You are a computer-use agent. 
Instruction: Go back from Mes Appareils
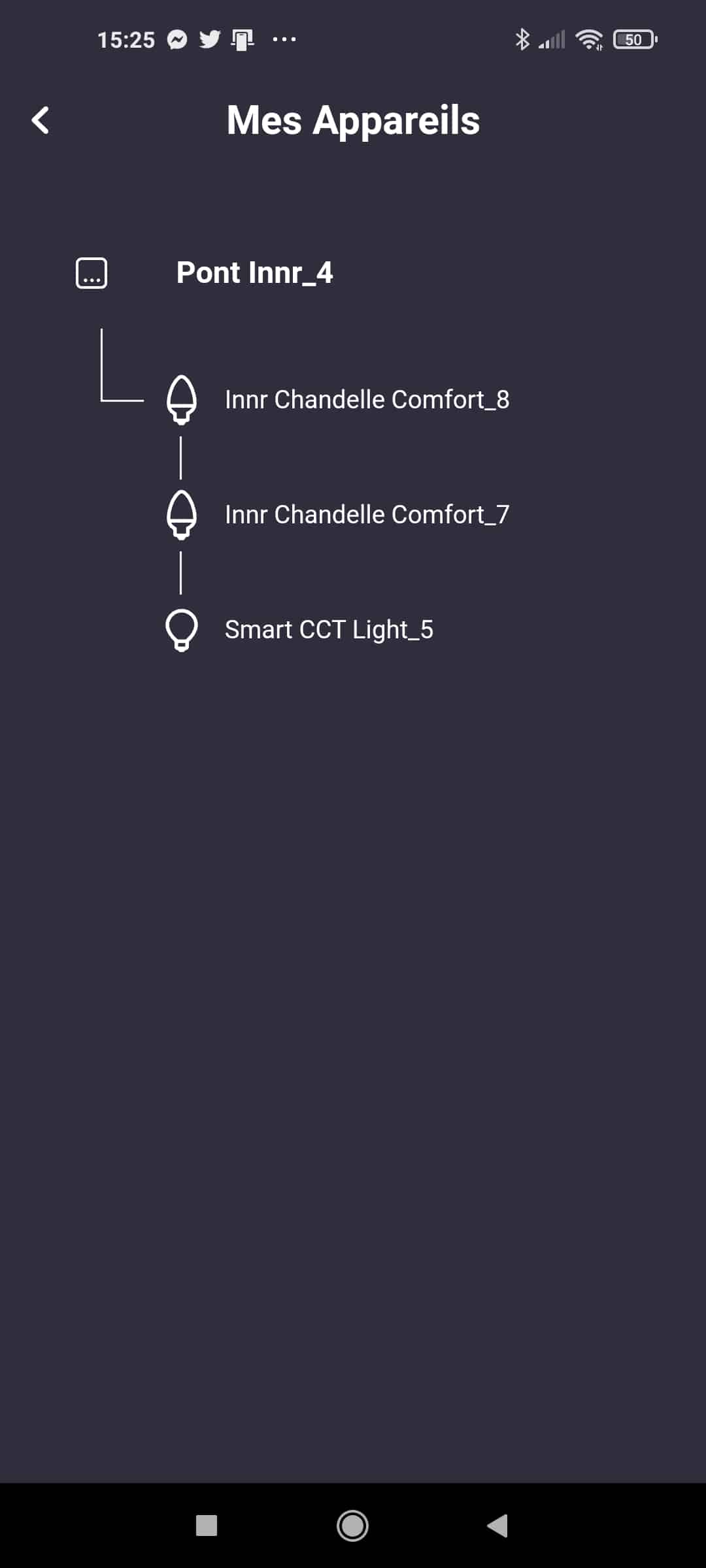coord(41,120)
